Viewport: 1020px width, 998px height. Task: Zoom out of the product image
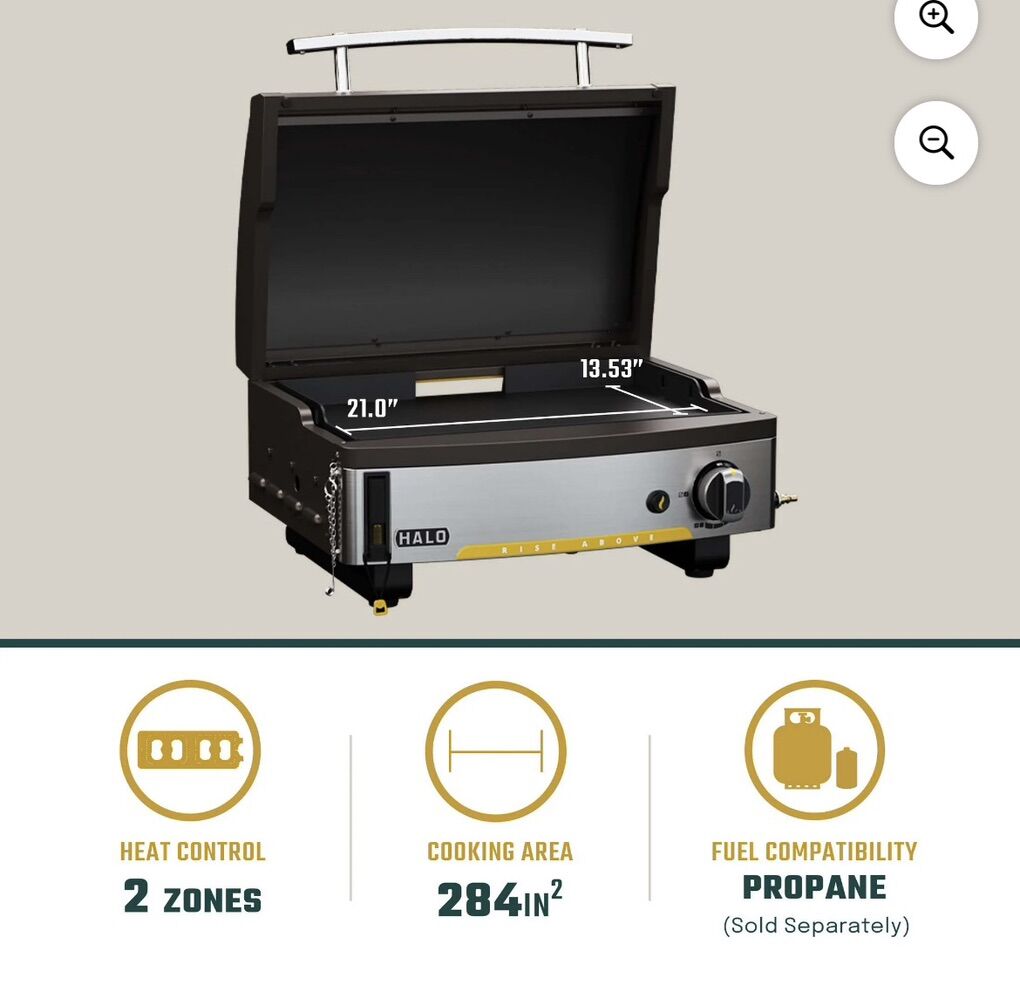click(935, 142)
